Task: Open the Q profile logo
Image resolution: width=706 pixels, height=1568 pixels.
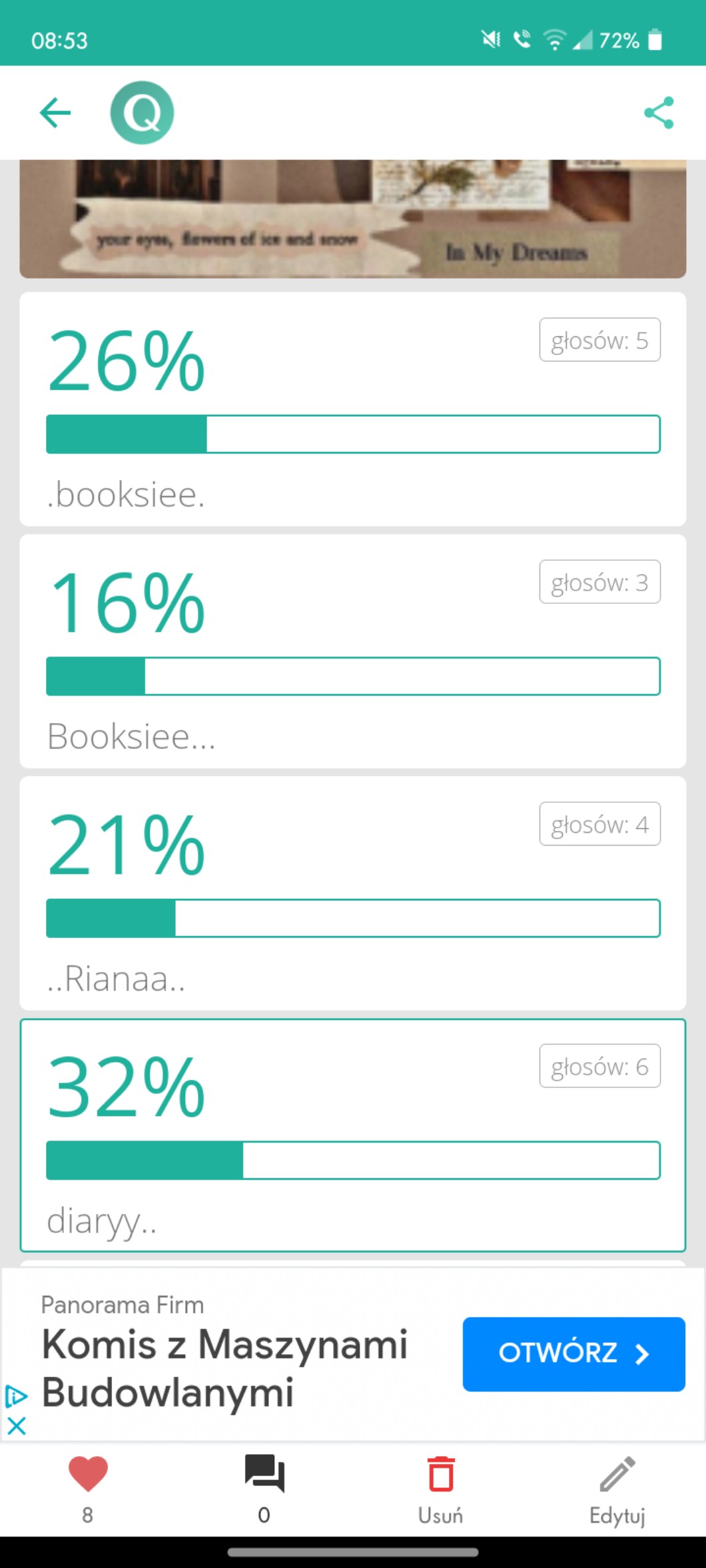Action: point(142,113)
